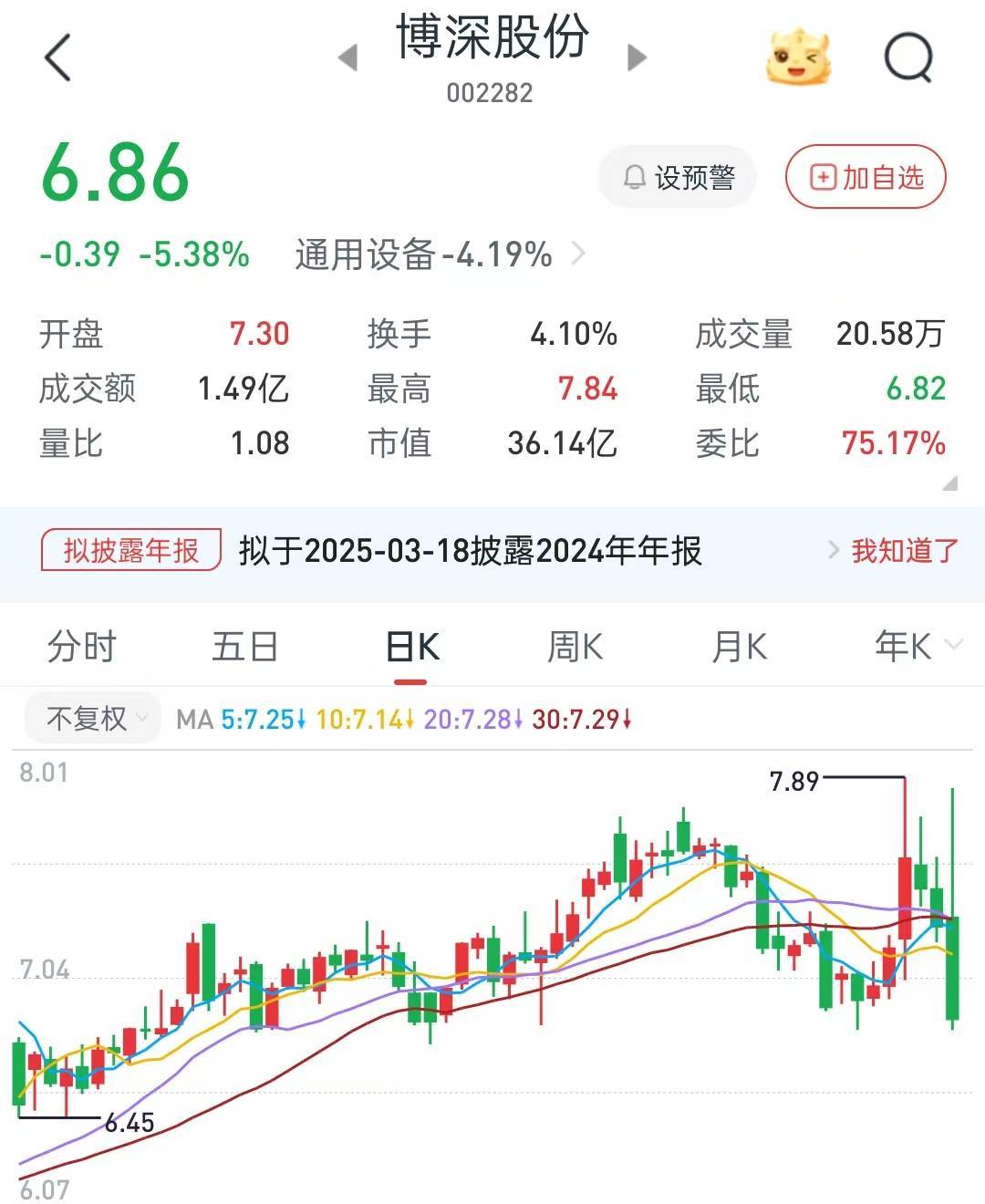This screenshot has height=1204, width=985.
Task: Tap the alert bell on 设预警
Action: (634, 177)
